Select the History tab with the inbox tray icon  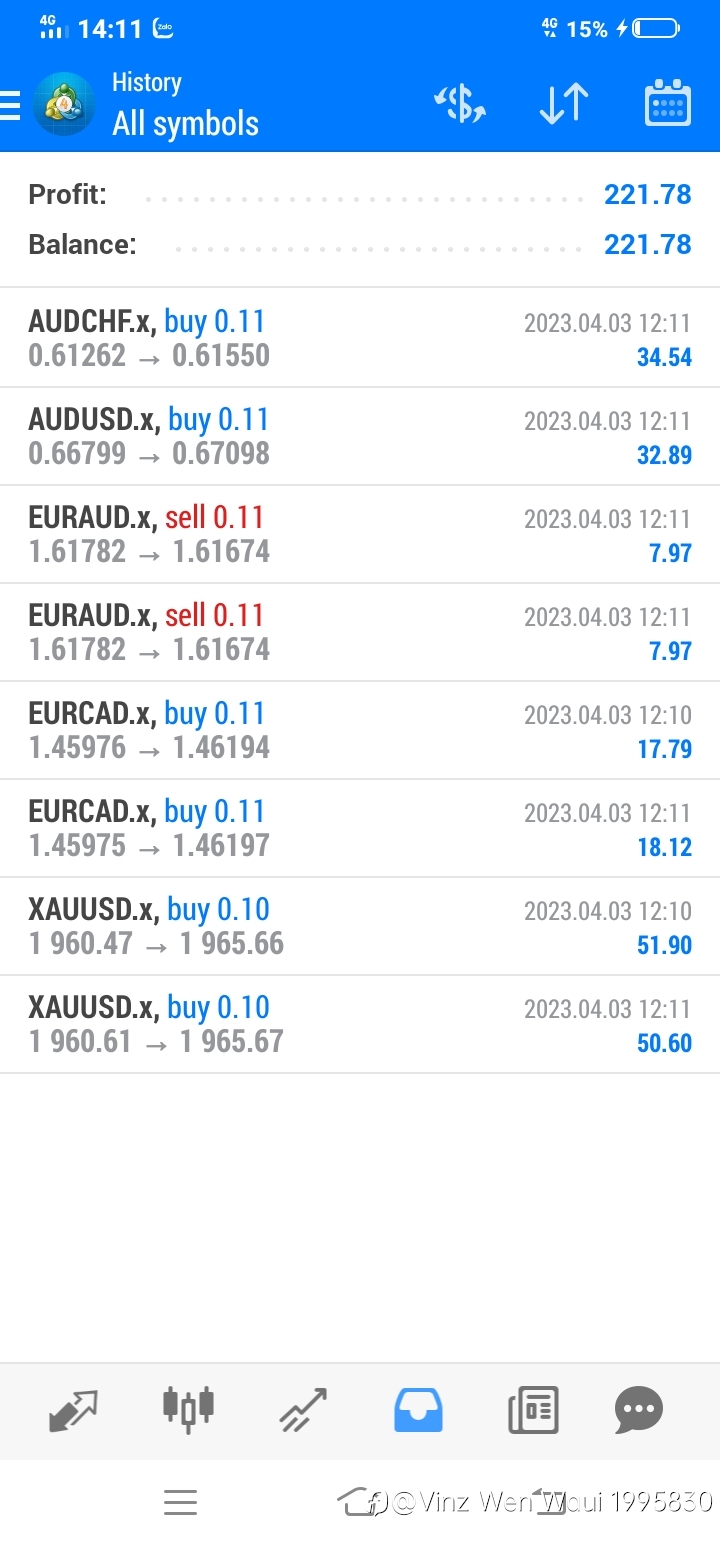[x=418, y=1411]
